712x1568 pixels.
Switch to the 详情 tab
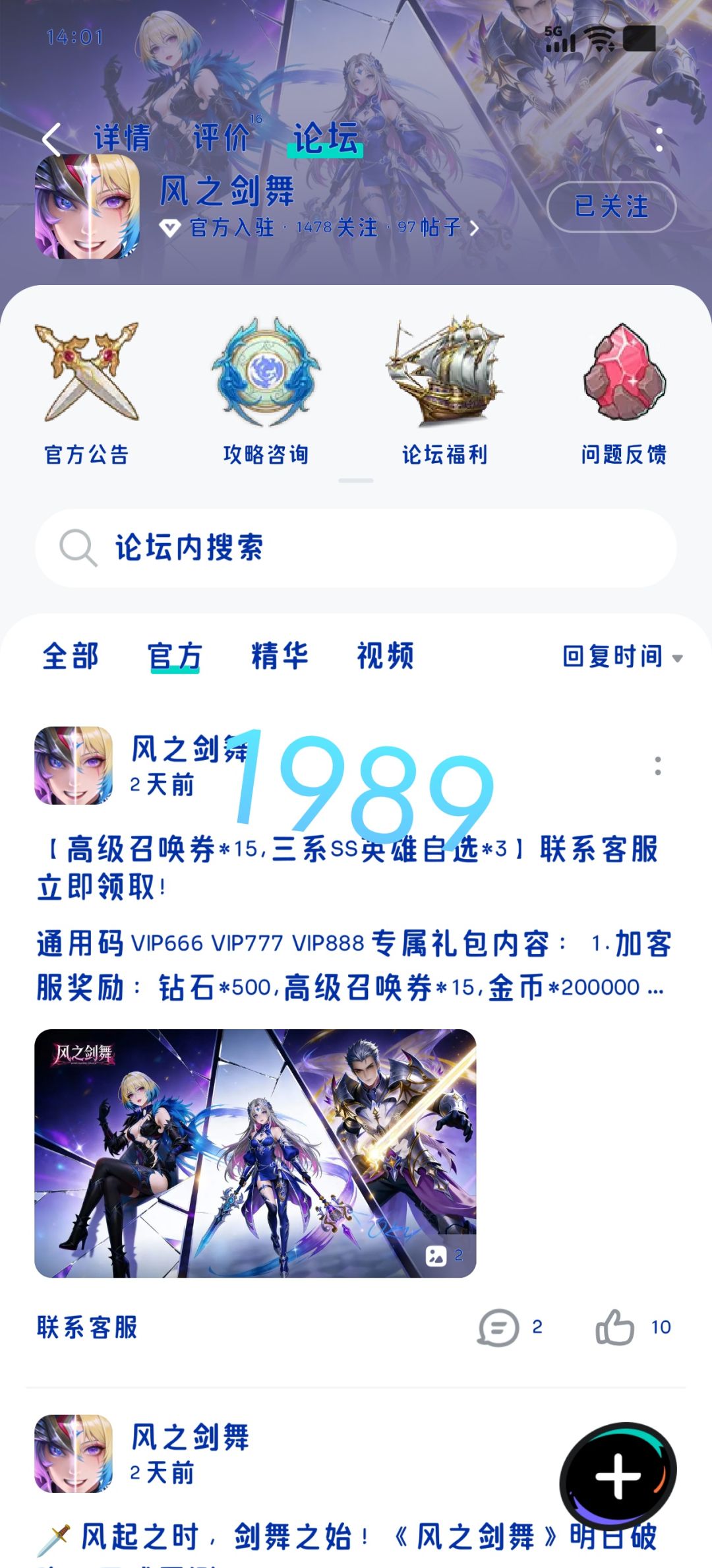pos(122,138)
